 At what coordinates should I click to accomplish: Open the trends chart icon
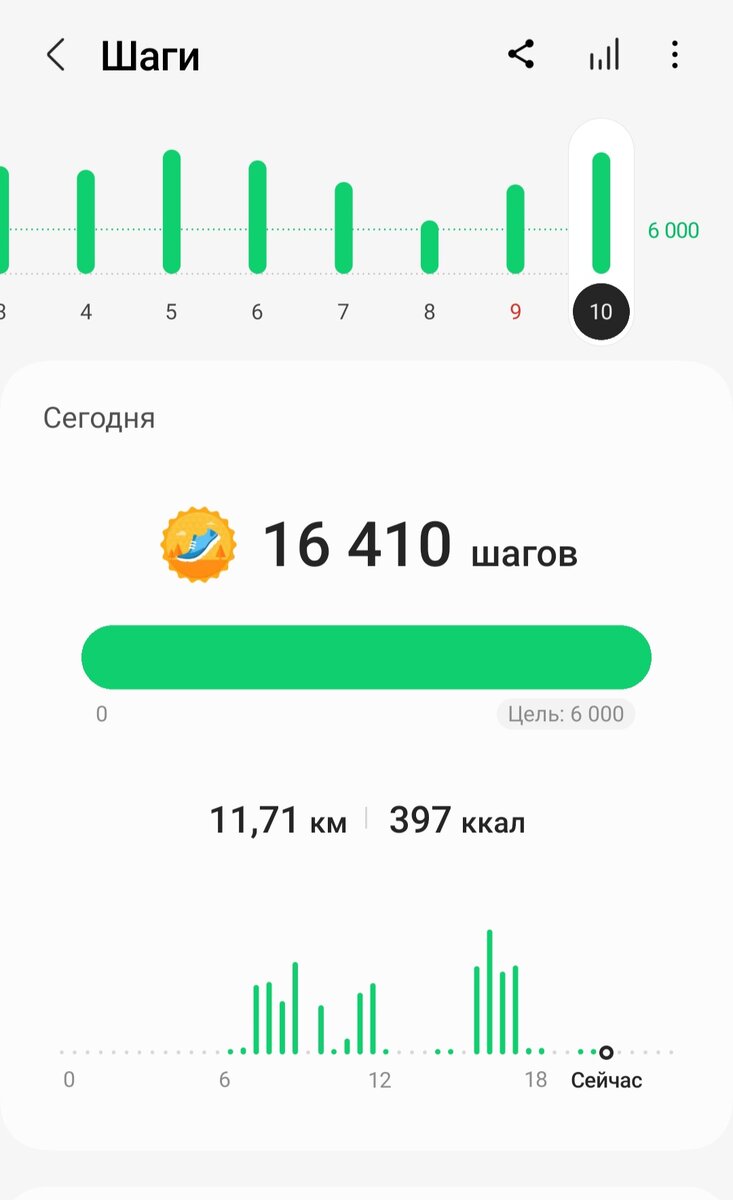(x=604, y=55)
